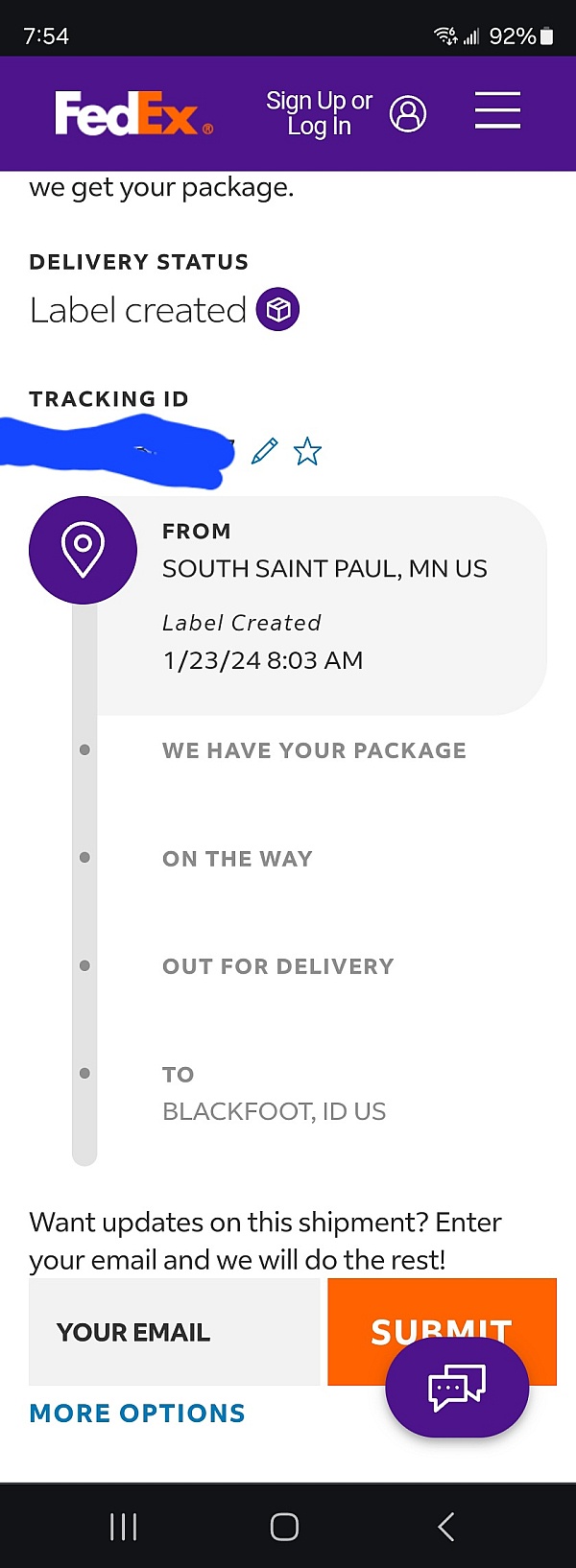Edit the tracking ID nickname with the pencil
Screen dimensions: 576x1568
click(264, 450)
